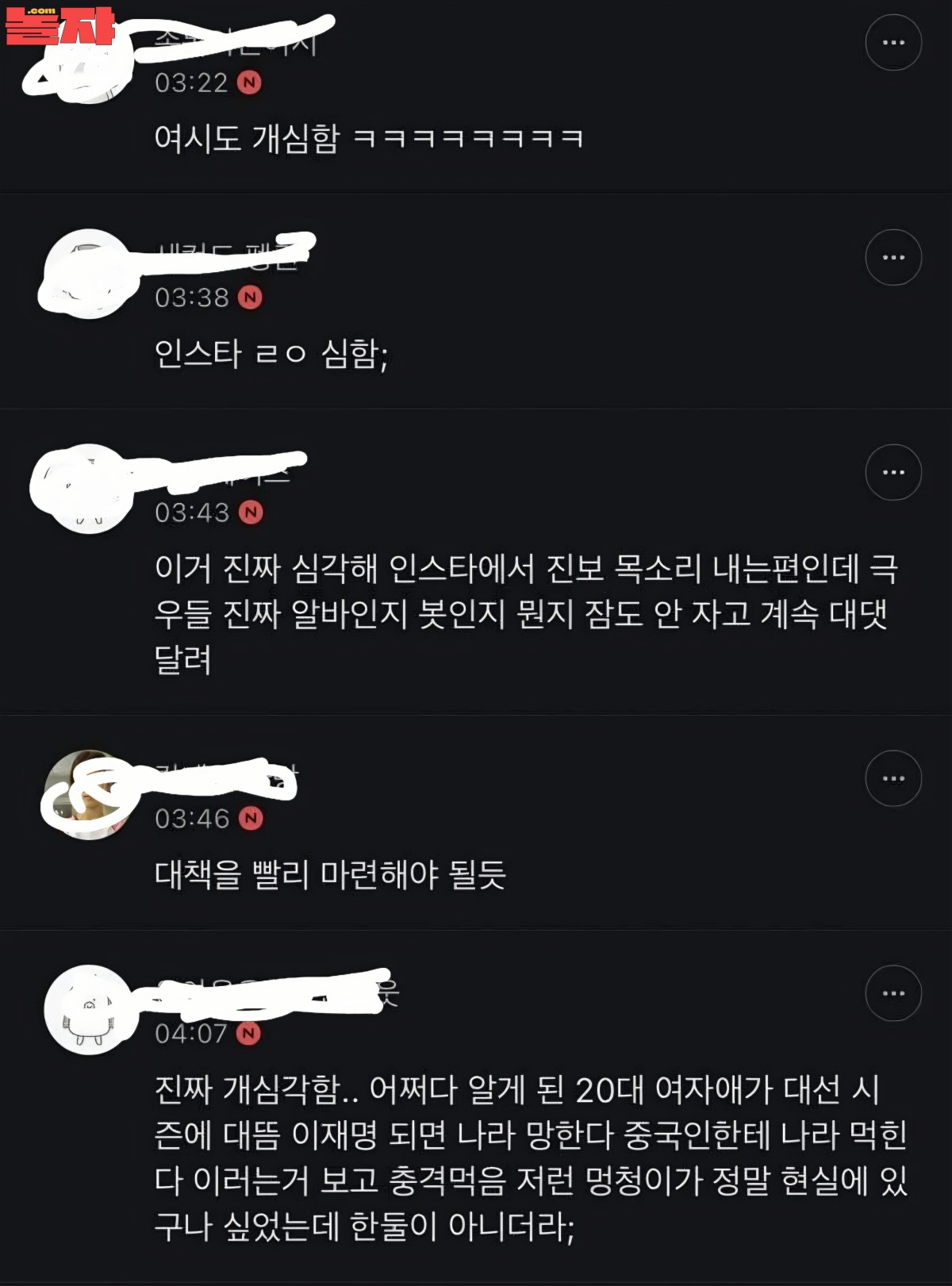Open options menu for the 03:46 comment
This screenshot has height=1286, width=952.
pyautogui.click(x=893, y=778)
